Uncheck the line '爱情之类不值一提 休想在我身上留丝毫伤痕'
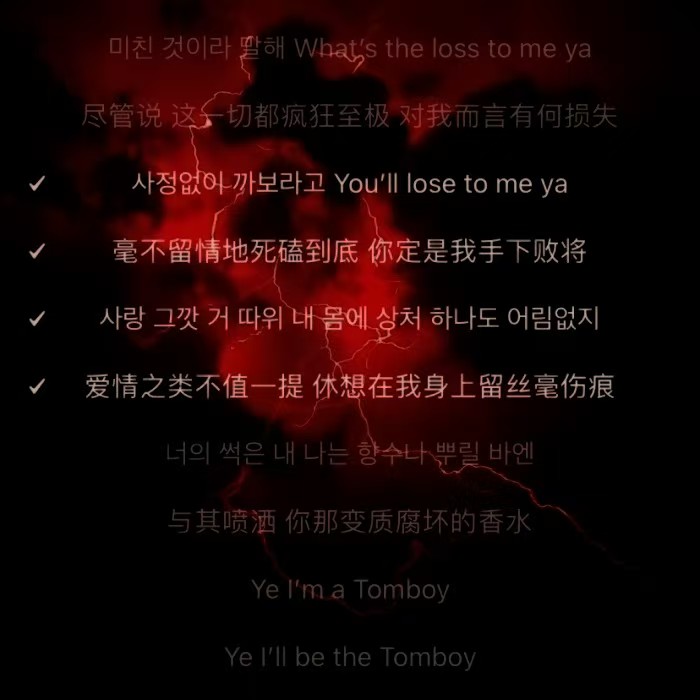The image size is (700, 700). (x=349, y=386)
